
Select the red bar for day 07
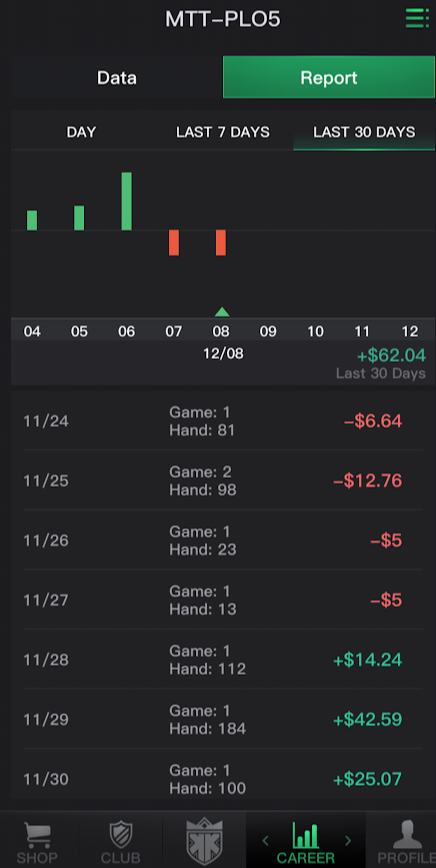[x=174, y=242]
